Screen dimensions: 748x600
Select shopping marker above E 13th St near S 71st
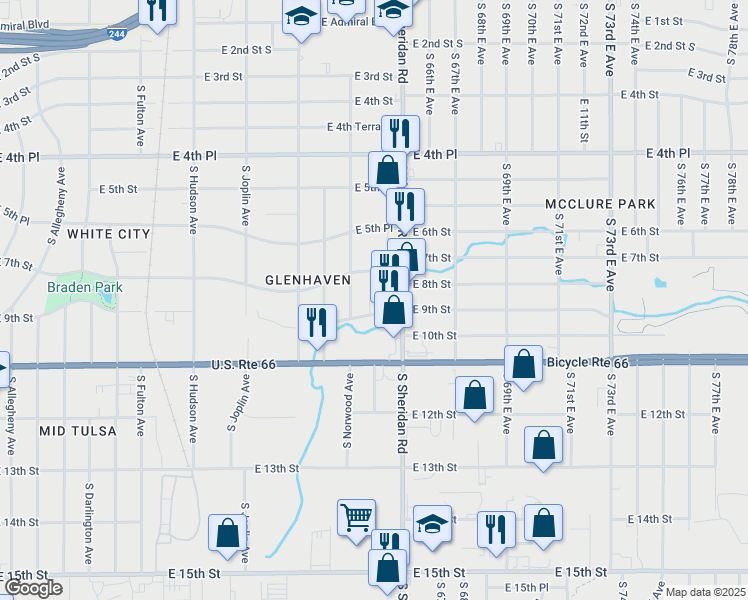(543, 445)
